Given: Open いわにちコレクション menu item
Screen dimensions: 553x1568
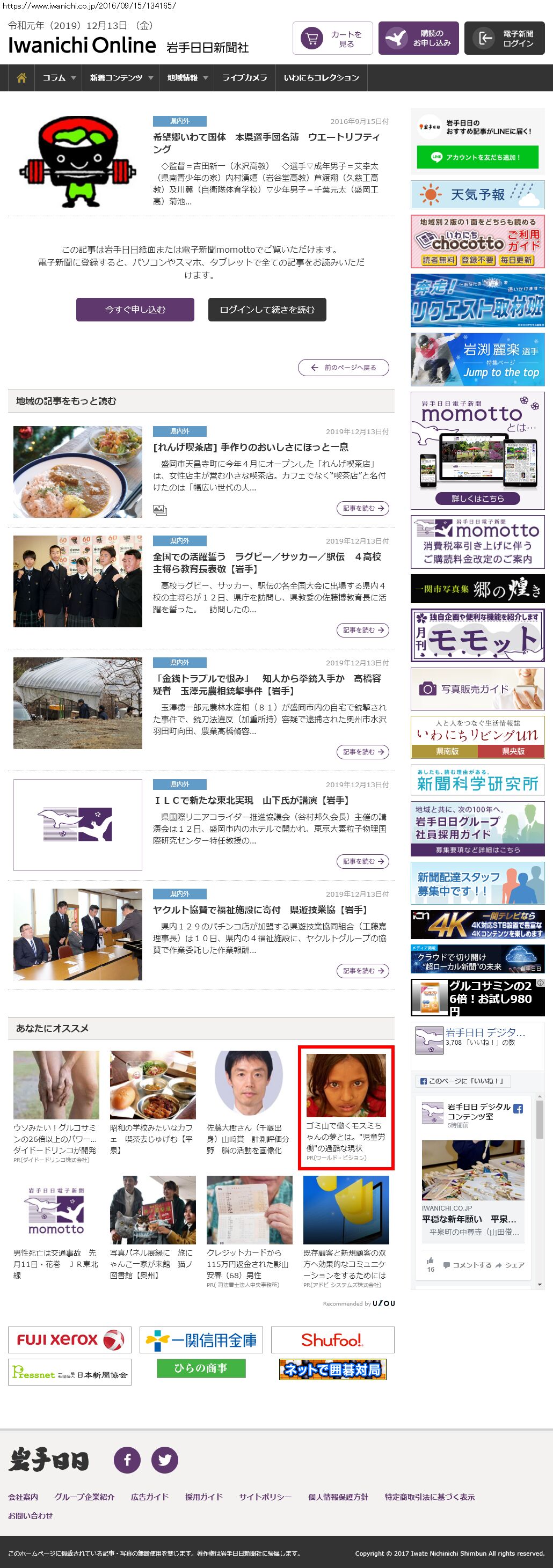Looking at the screenshot, I should 321,78.
